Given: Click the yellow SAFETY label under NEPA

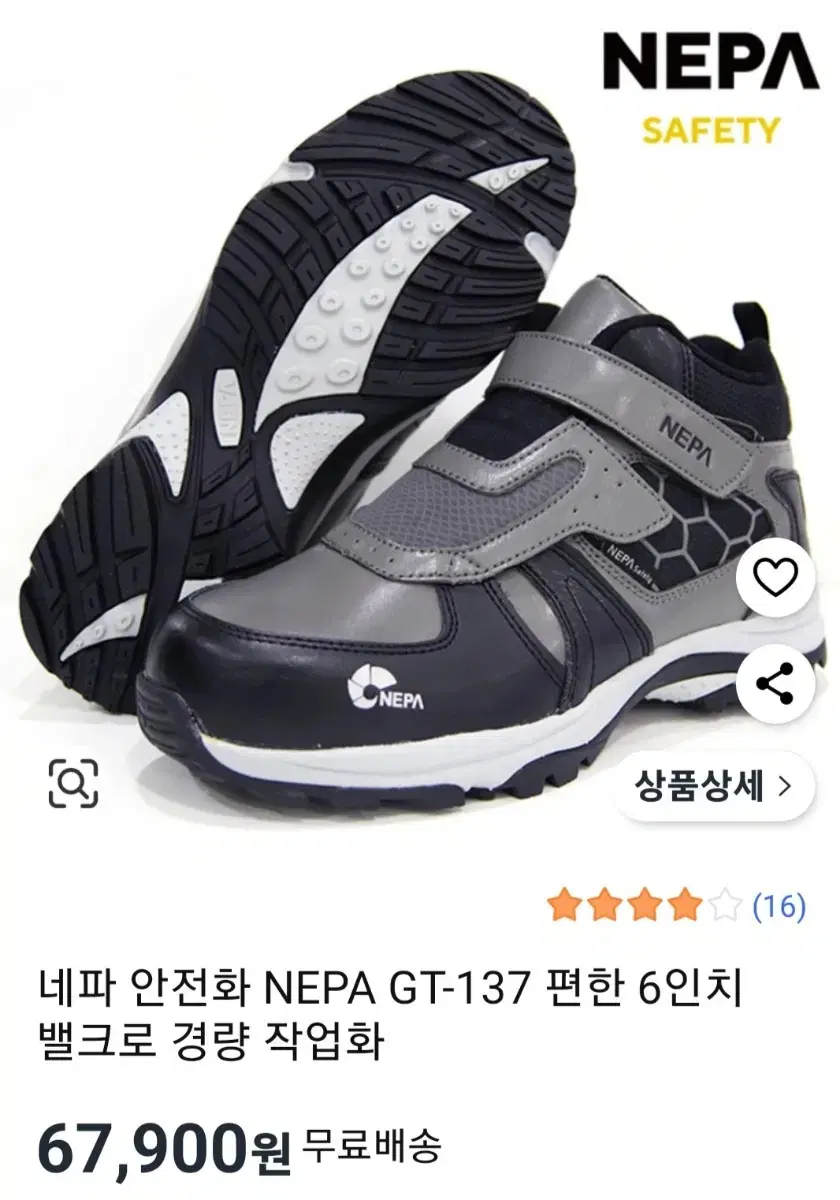Looking at the screenshot, I should point(710,128).
